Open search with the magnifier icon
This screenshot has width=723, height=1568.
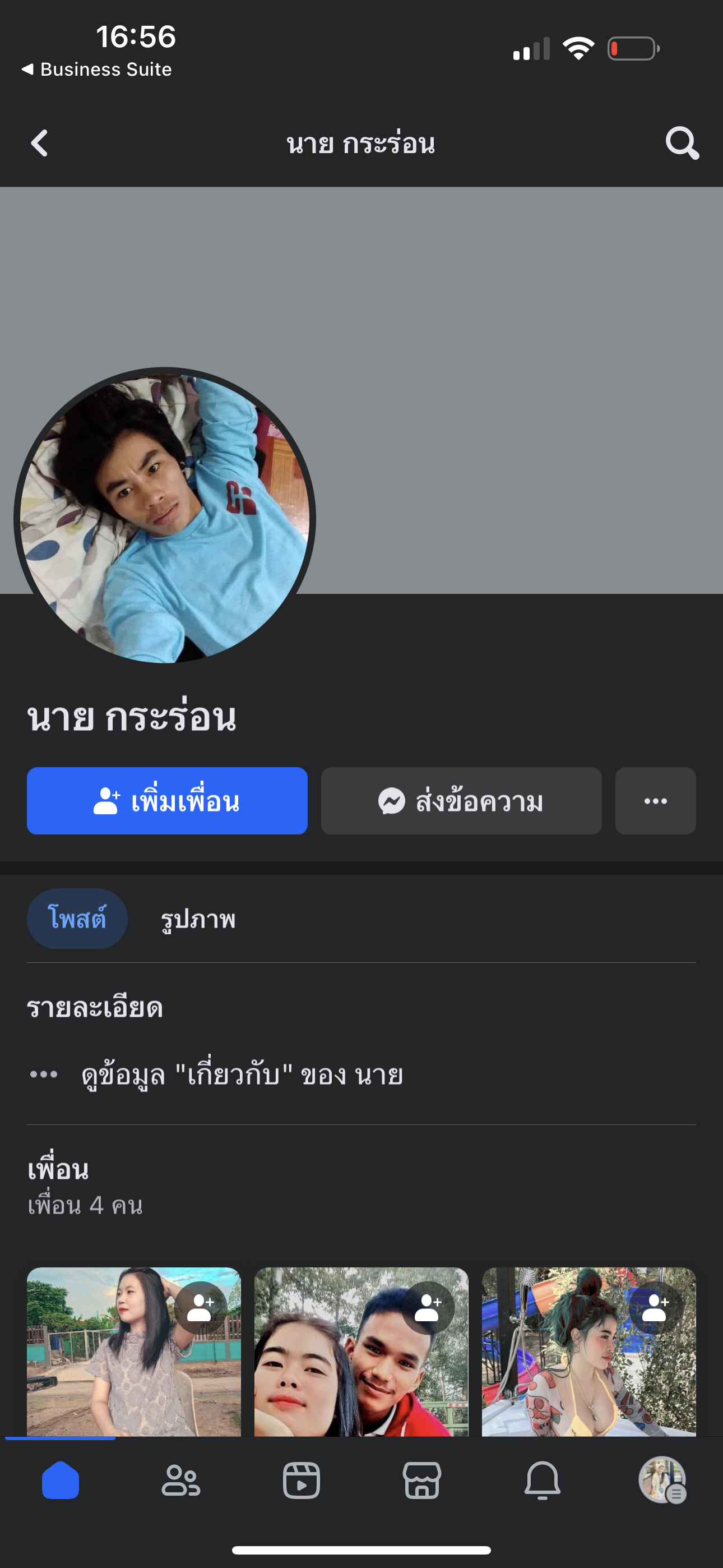[x=682, y=144]
